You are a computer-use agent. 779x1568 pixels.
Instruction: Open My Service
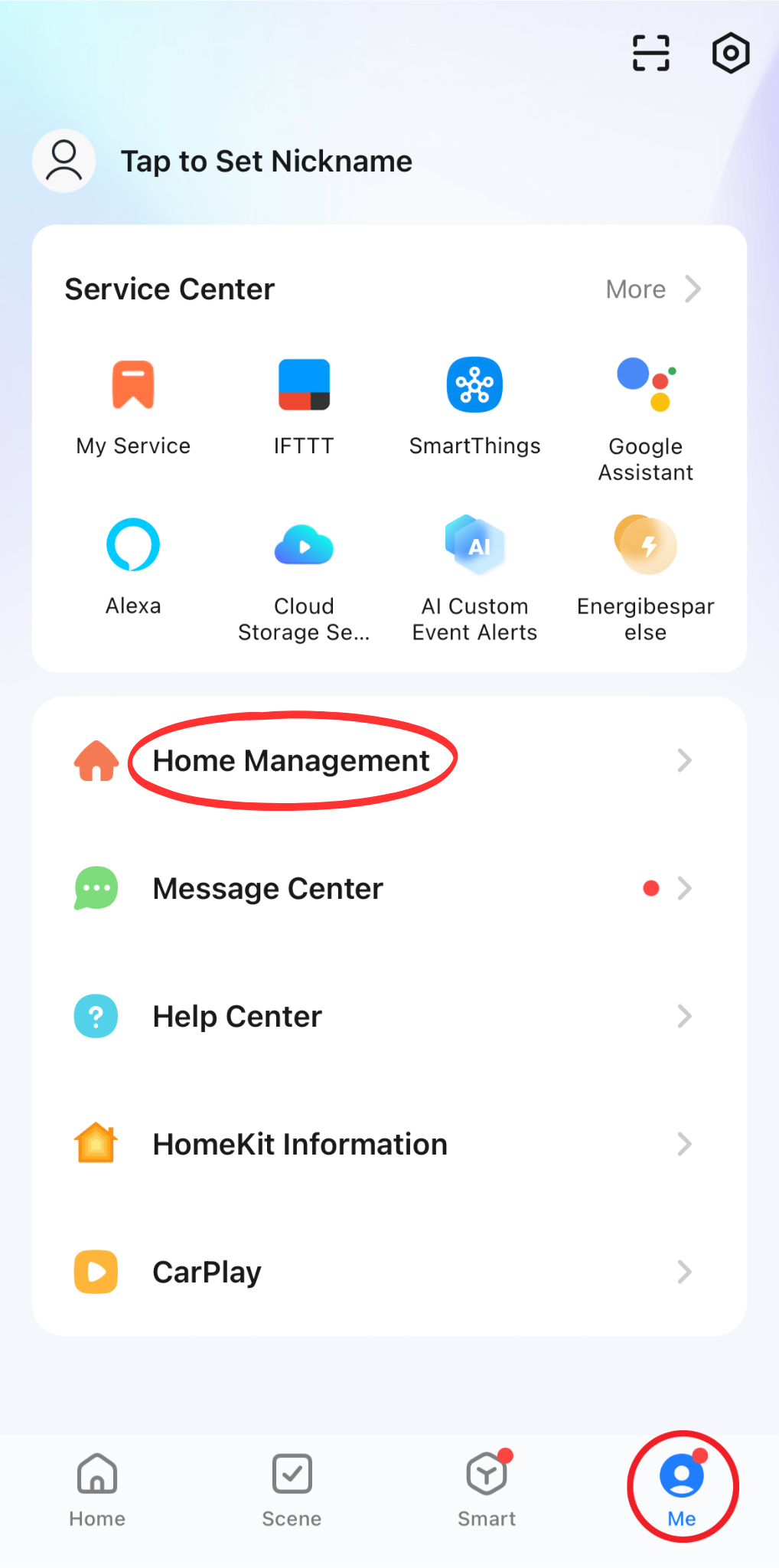click(x=133, y=407)
